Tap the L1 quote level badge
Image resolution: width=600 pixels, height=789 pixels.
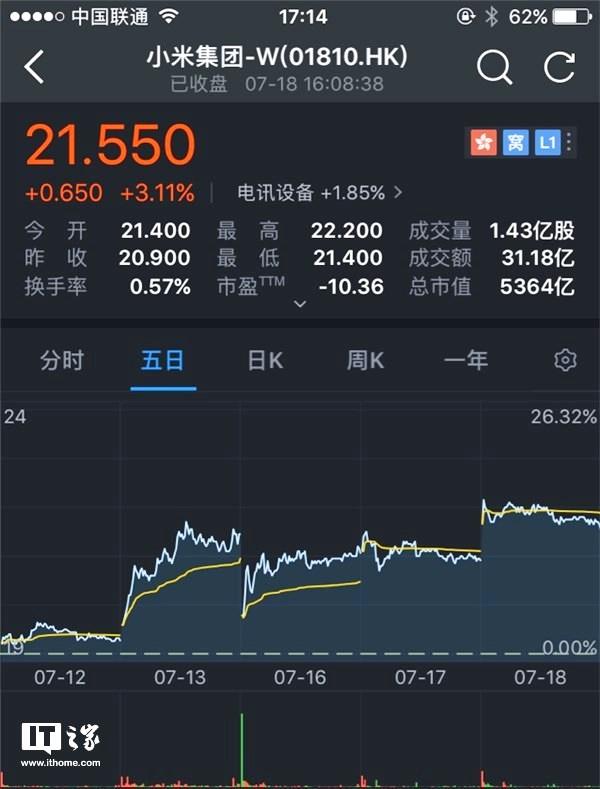click(546, 143)
